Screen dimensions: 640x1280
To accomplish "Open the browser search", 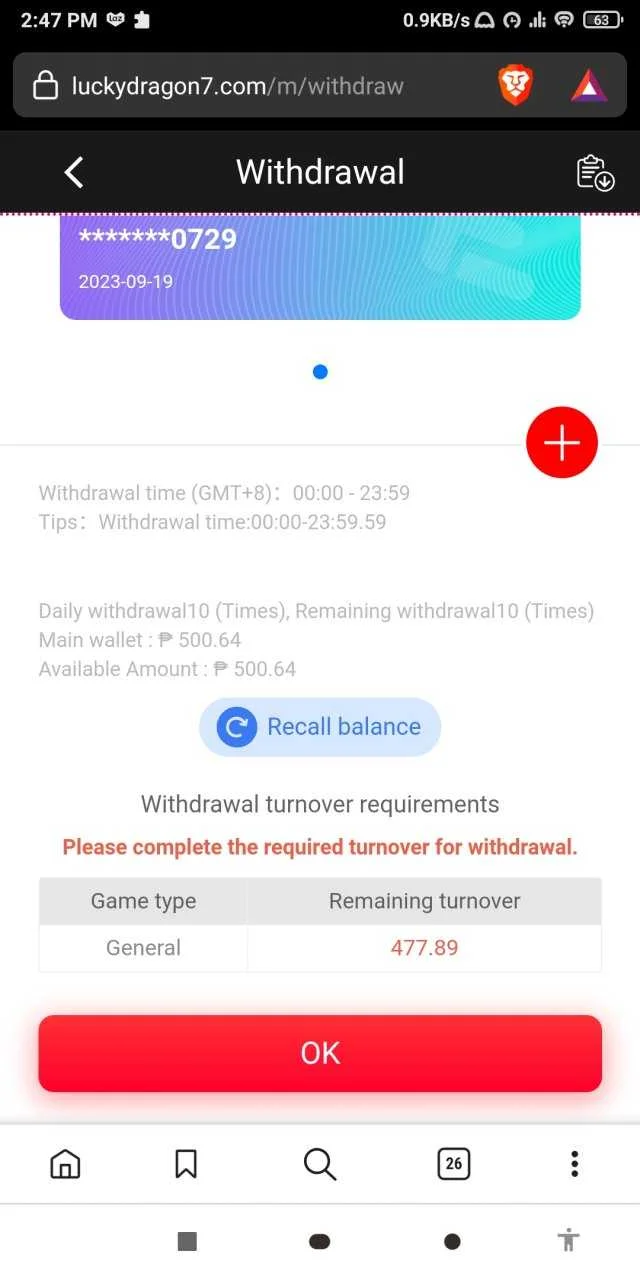I will click(319, 1163).
